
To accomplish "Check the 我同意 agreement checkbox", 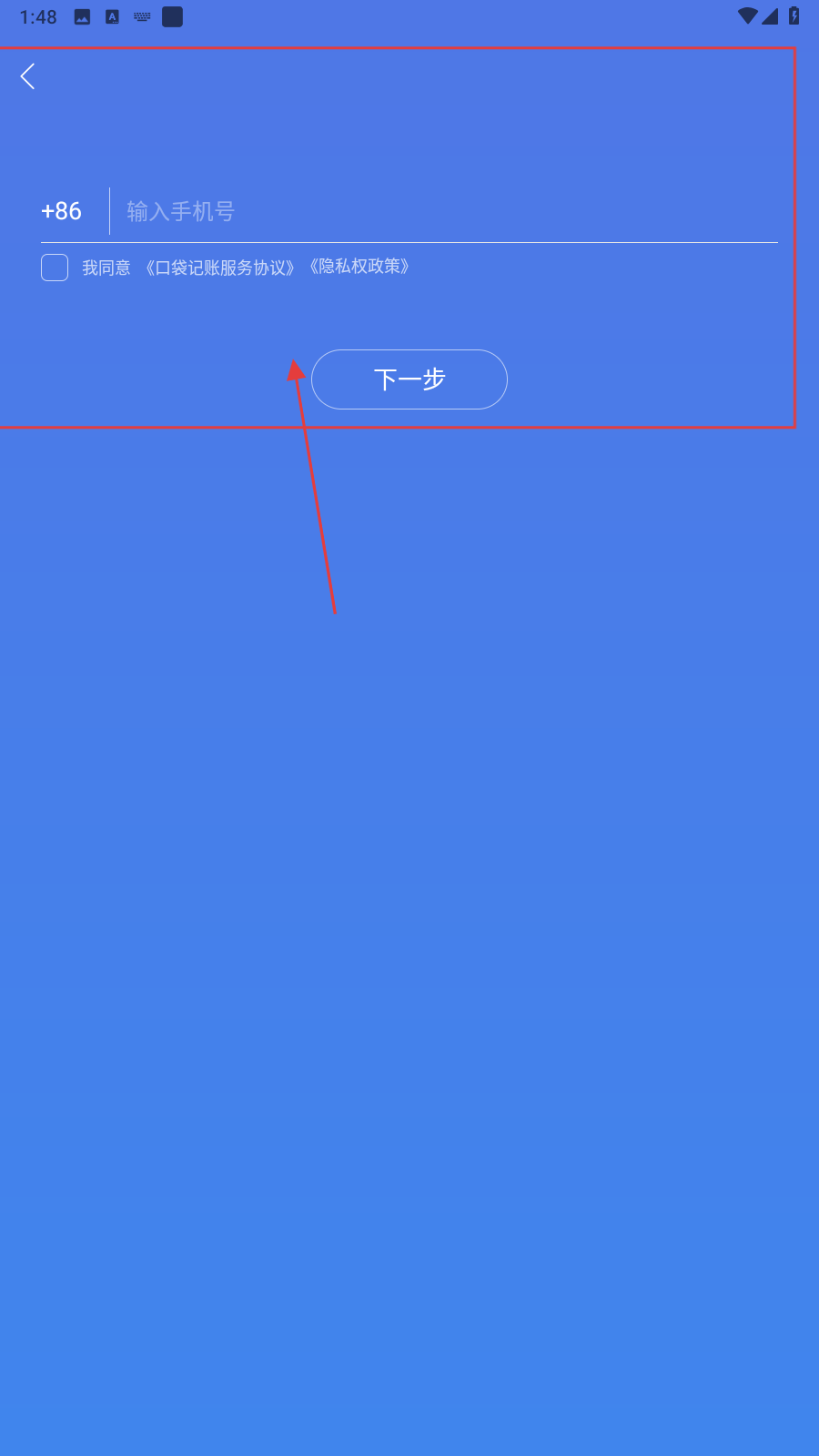I will click(x=55, y=268).
